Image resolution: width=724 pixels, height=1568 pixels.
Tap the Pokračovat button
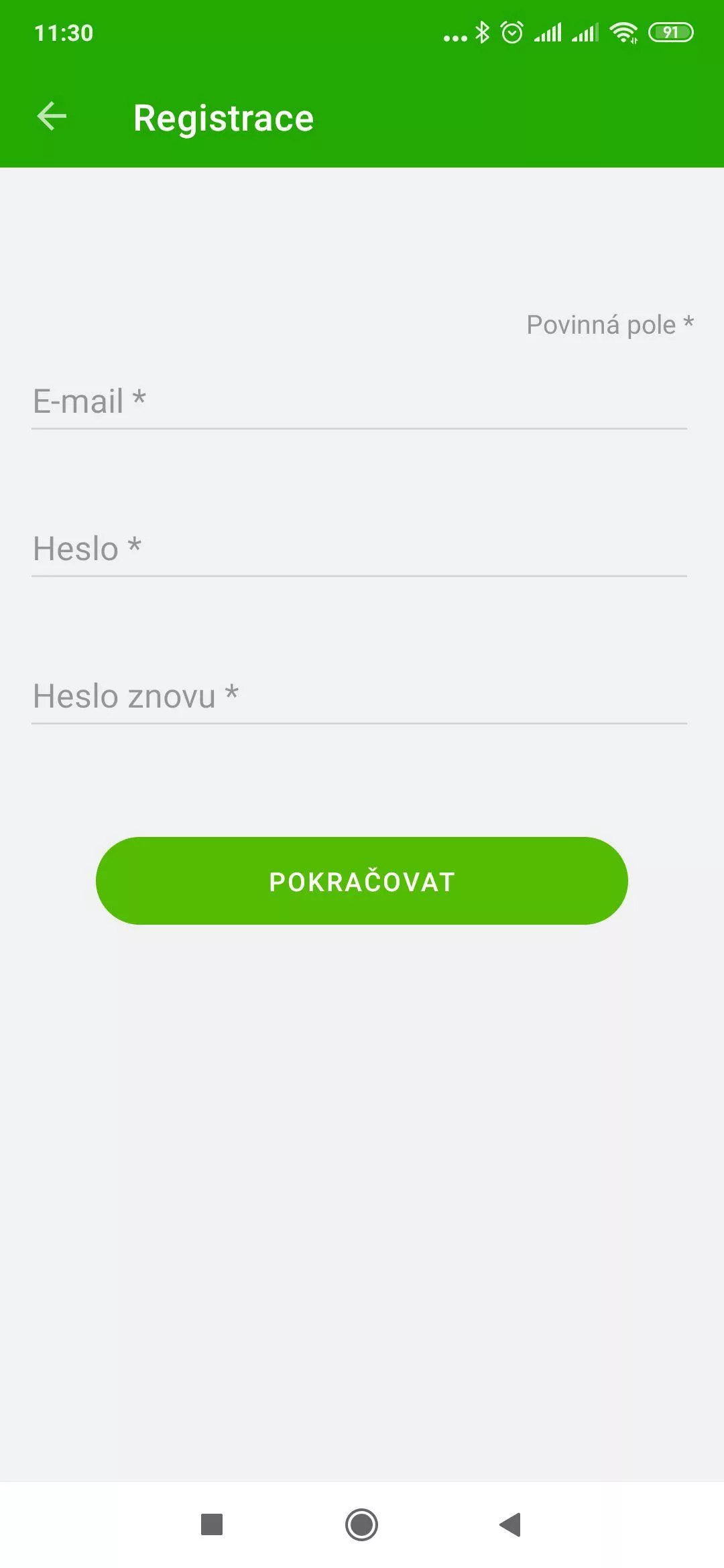pyautogui.click(x=362, y=880)
